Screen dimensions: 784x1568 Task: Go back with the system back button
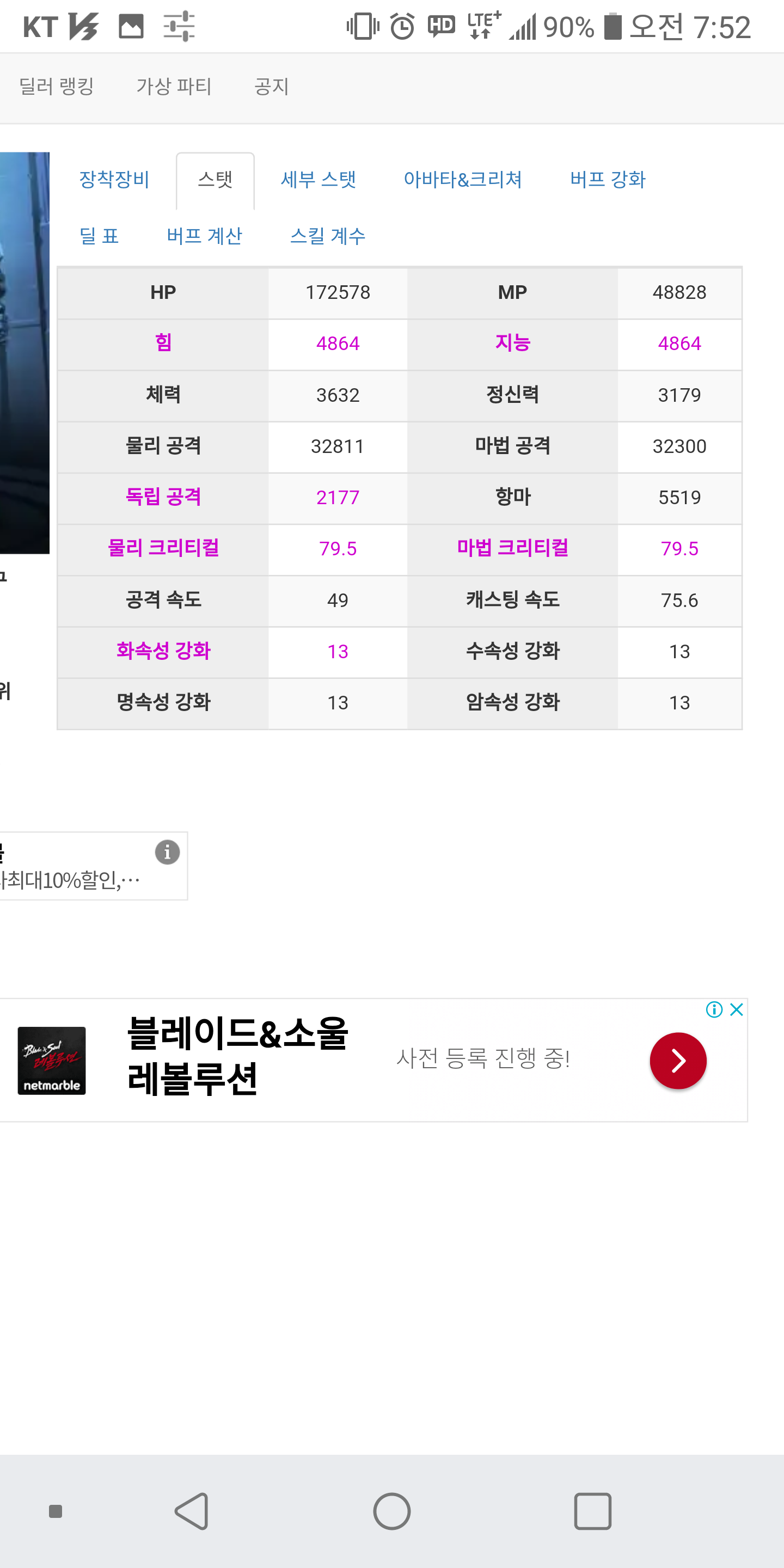192,1511
